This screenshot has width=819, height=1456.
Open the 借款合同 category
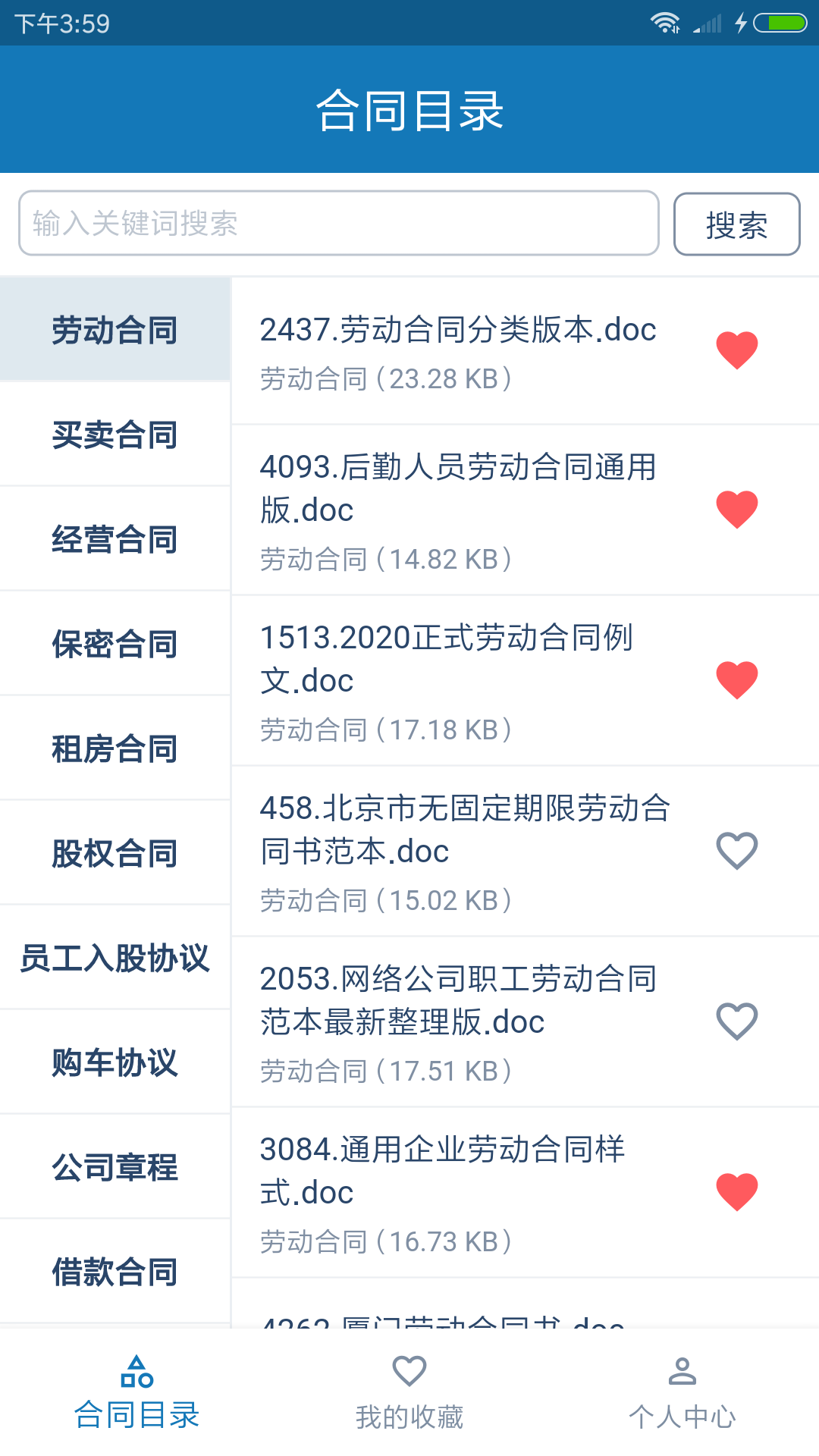click(115, 1272)
